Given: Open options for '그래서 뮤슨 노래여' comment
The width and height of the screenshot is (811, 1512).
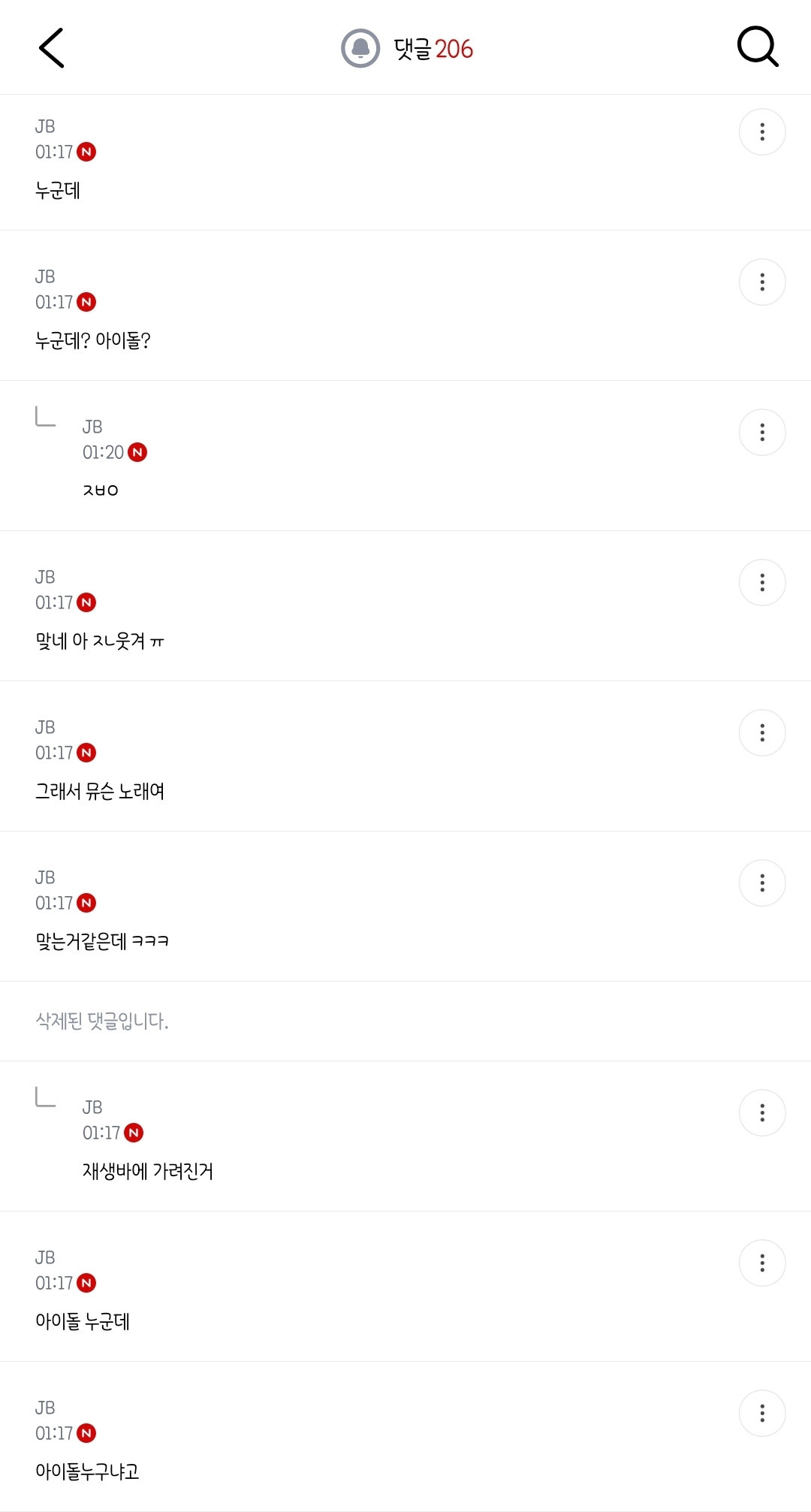Looking at the screenshot, I should pyautogui.click(x=762, y=733).
